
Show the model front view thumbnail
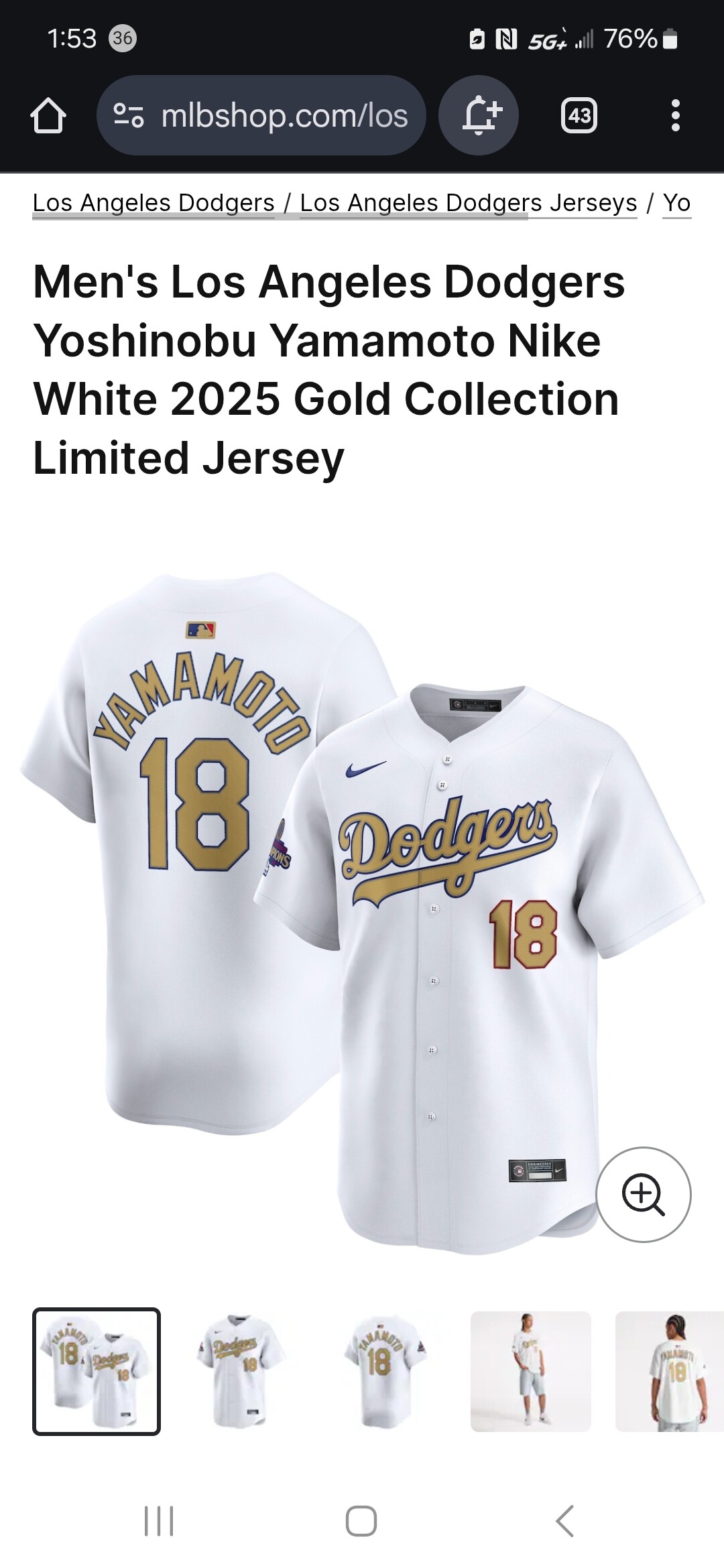530,1371
